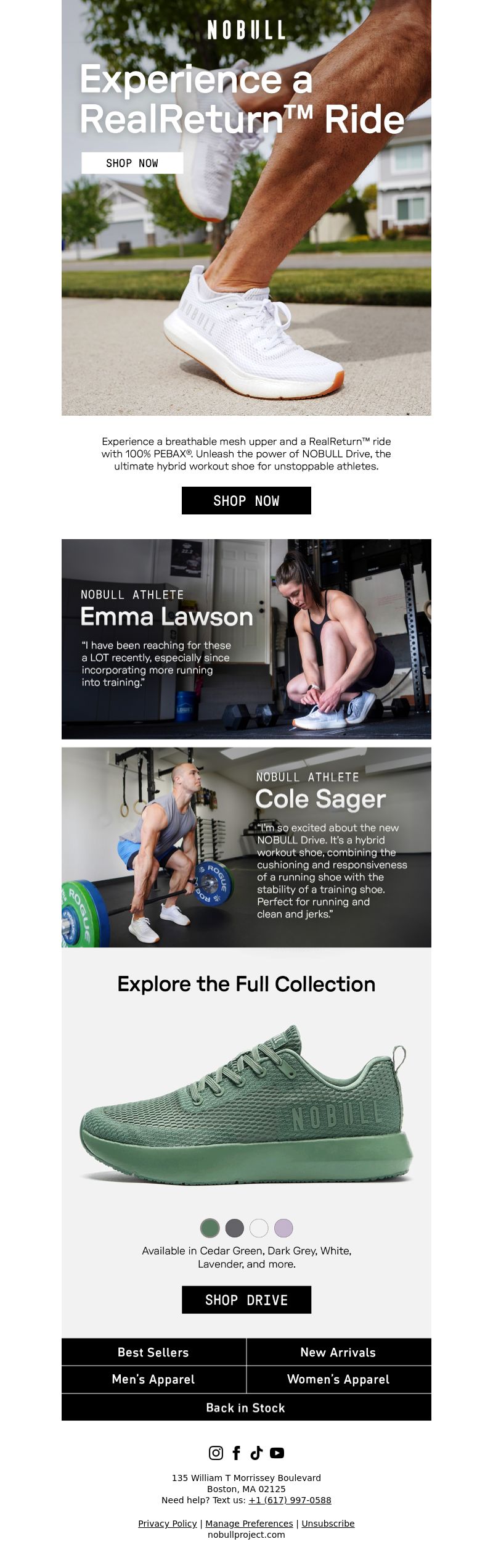This screenshot has width=493, height=1568.
Task: Open the Cole Sager athlete banner
Action: coord(246,847)
